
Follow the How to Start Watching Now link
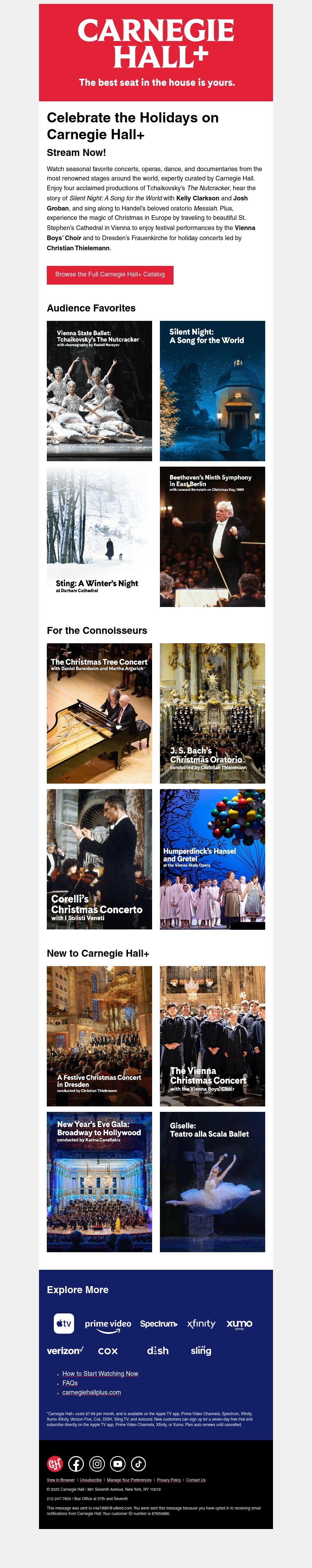coord(100,1374)
